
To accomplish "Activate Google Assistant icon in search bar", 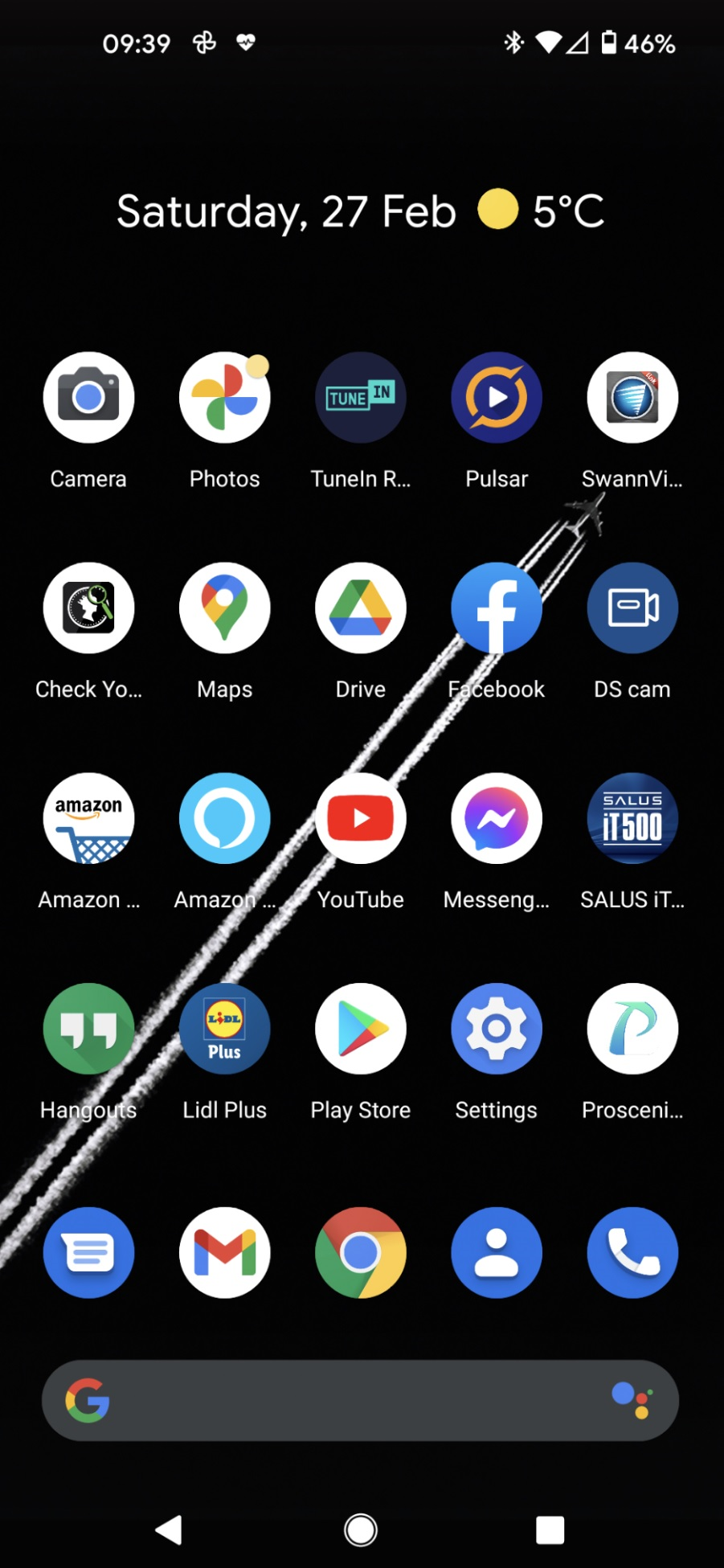I will pyautogui.click(x=632, y=1401).
